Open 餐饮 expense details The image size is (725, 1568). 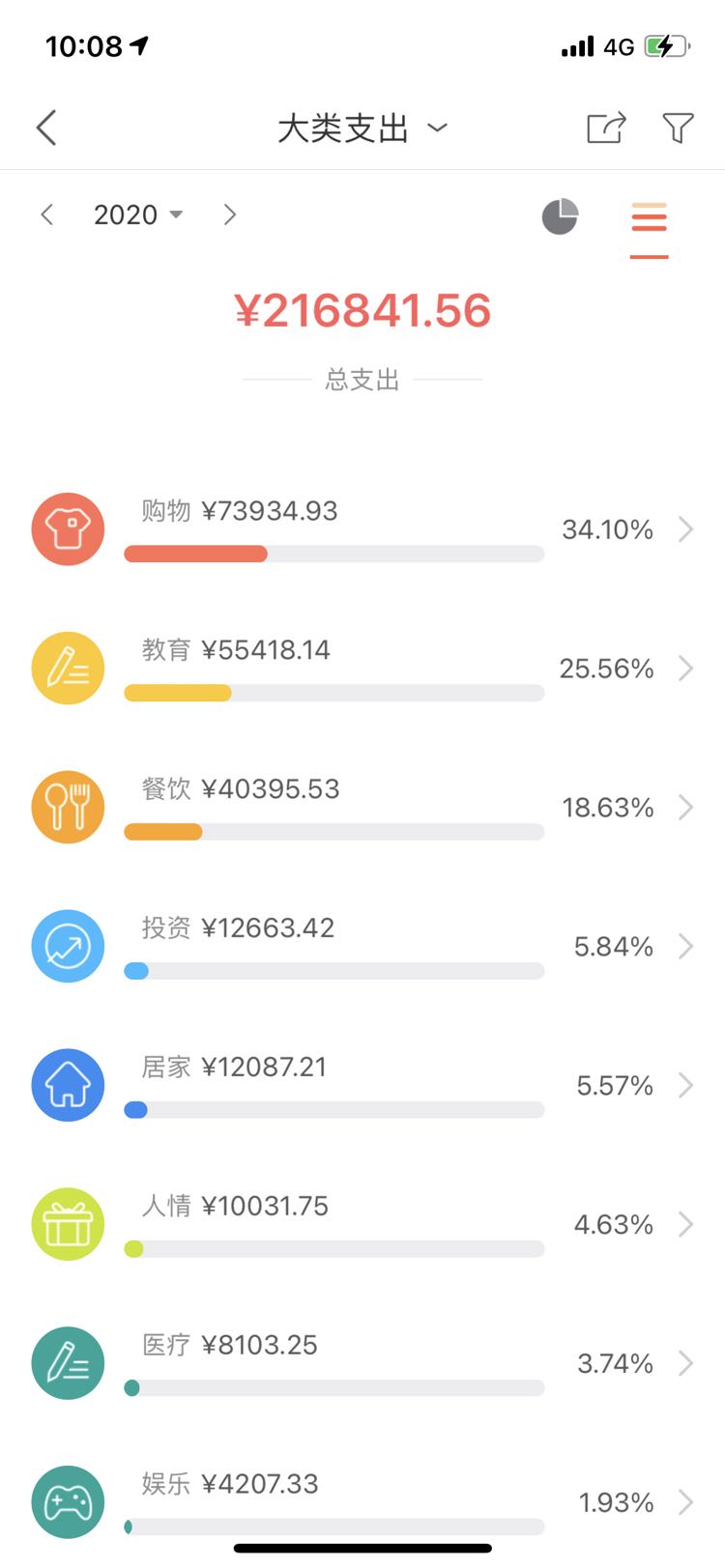(362, 808)
